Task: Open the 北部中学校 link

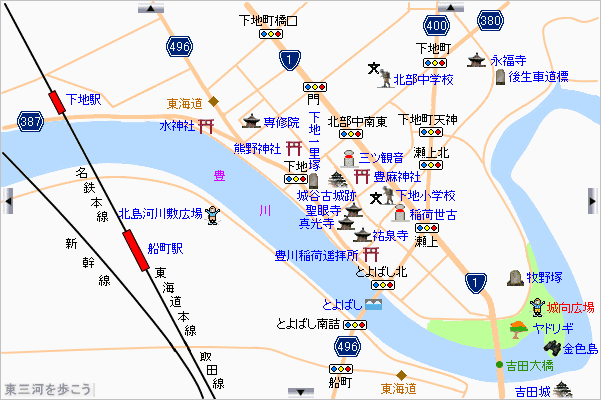Action: tap(423, 78)
